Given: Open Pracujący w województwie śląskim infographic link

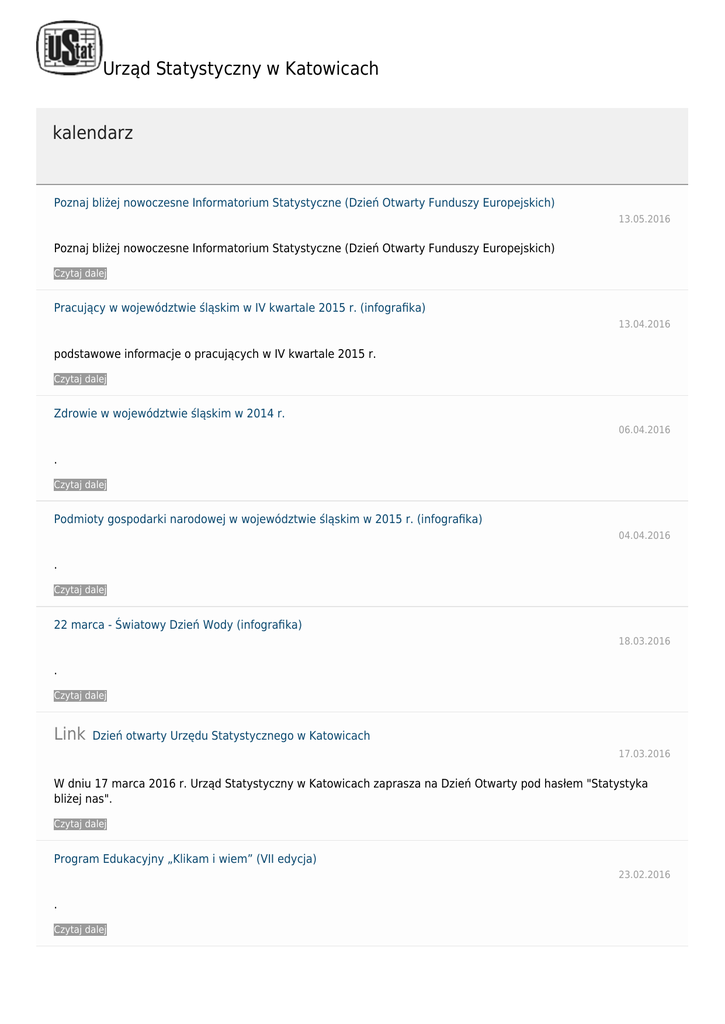Looking at the screenshot, I should coord(239,308).
